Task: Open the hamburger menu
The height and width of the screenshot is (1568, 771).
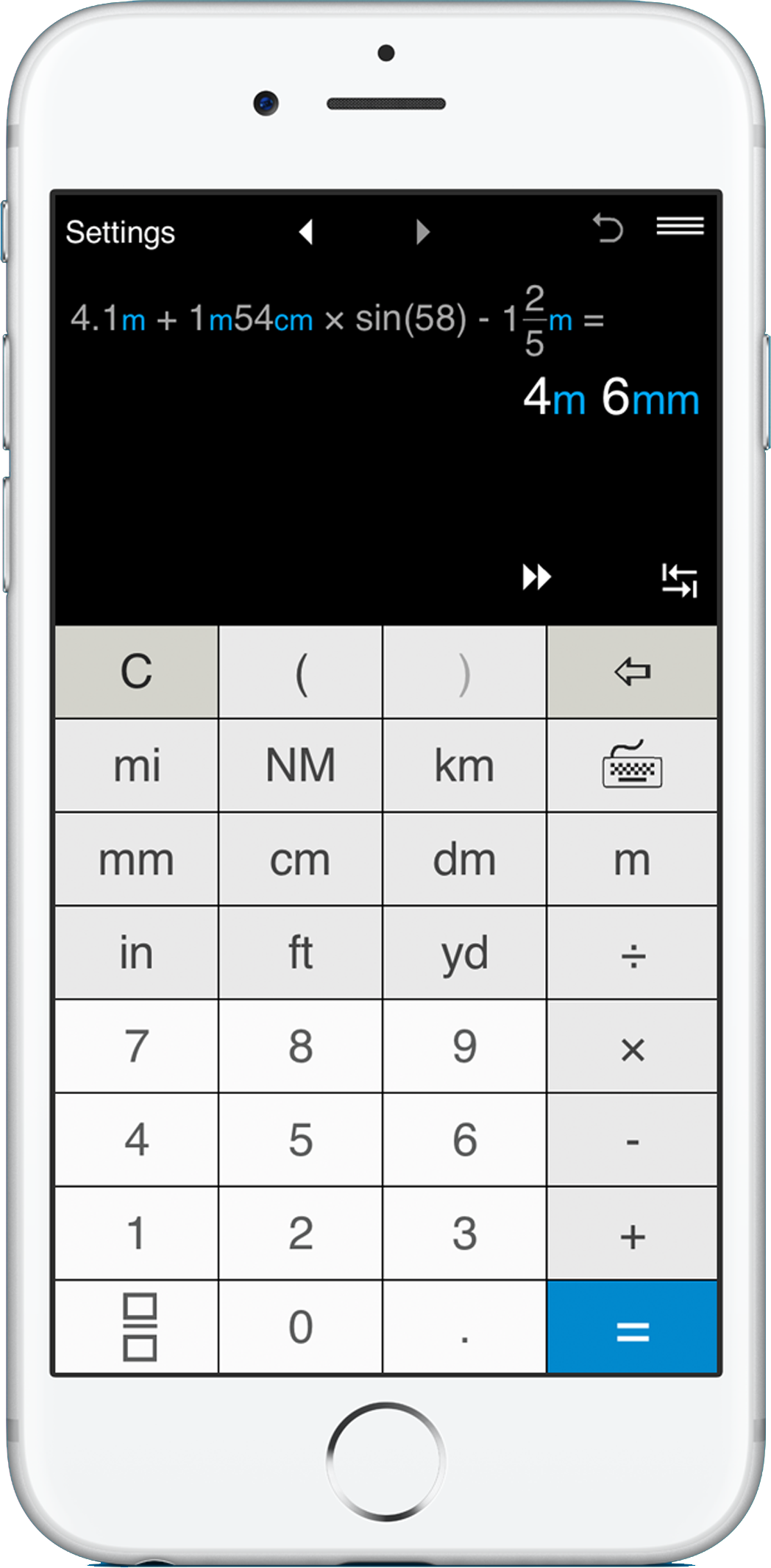Action: (x=680, y=226)
